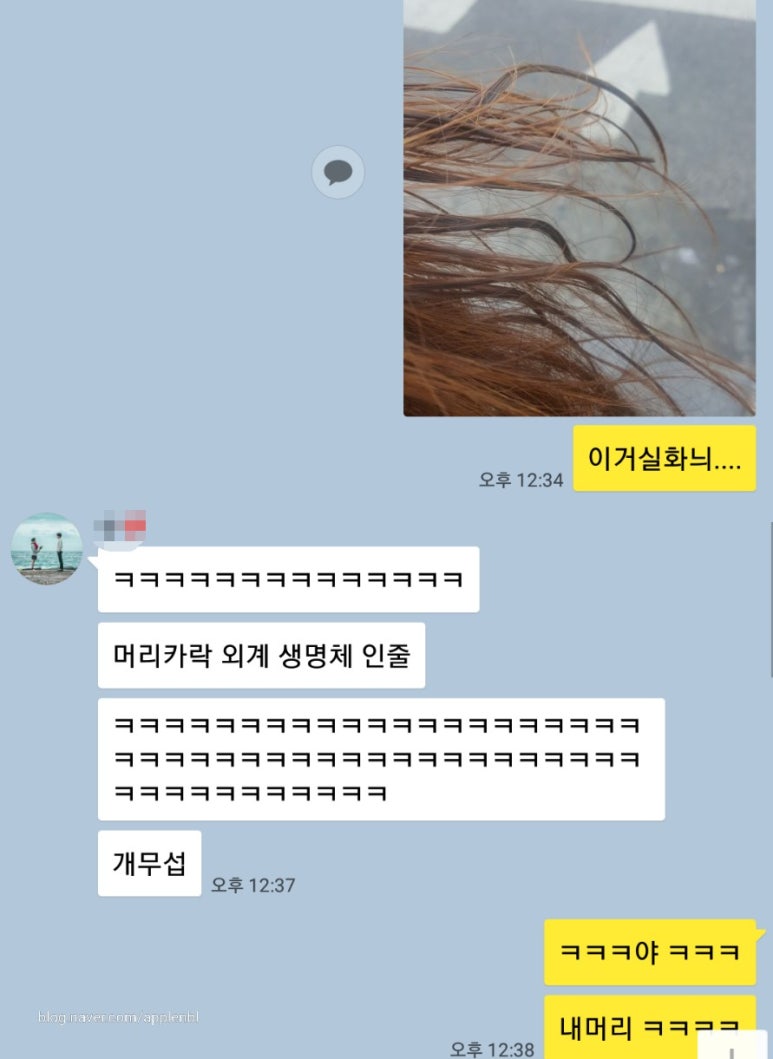Open the sender's beach profile picture
773x1059 pixels.
pos(46,549)
